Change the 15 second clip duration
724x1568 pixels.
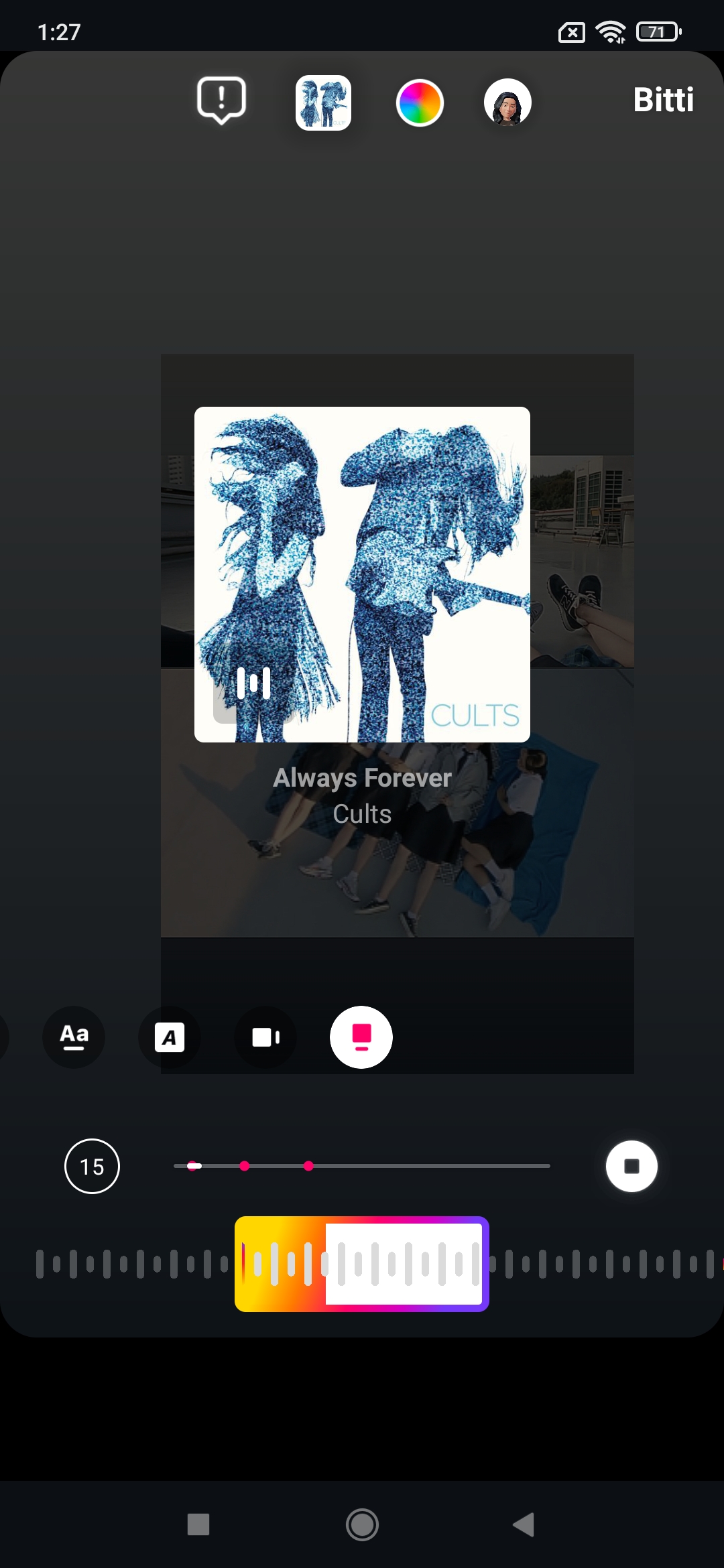coord(92,1166)
